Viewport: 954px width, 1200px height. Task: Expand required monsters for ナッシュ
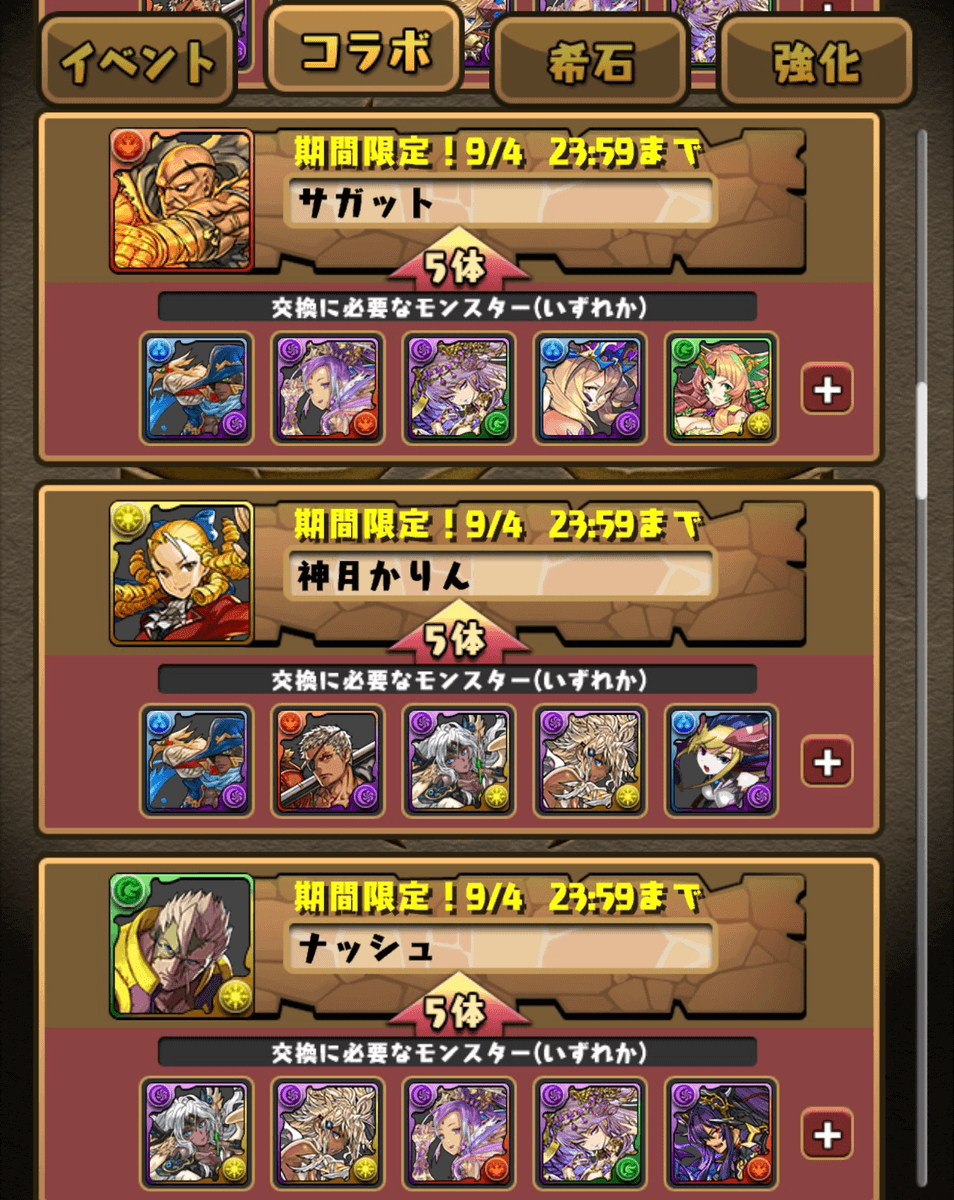tap(826, 1135)
